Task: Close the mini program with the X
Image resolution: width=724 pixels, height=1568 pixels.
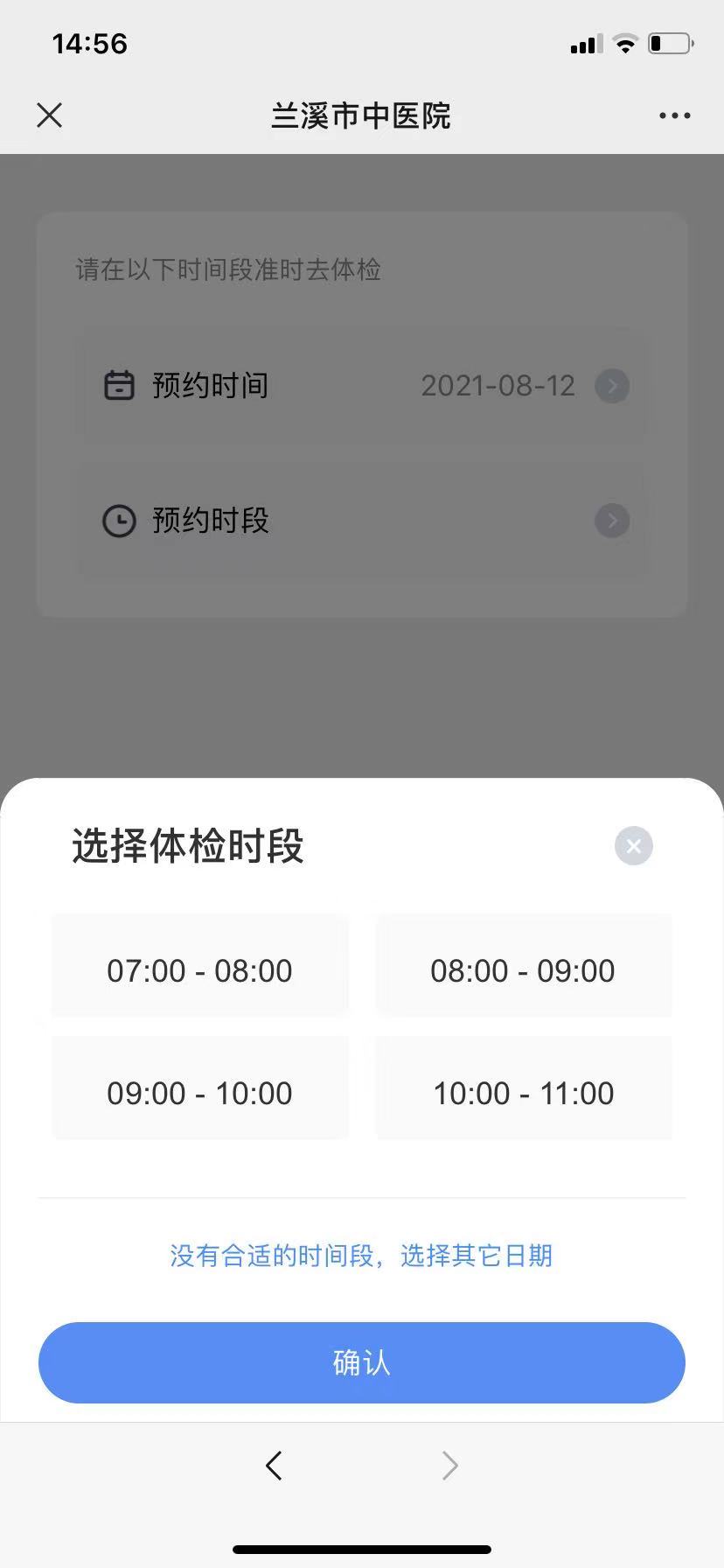Action: pos(50,115)
